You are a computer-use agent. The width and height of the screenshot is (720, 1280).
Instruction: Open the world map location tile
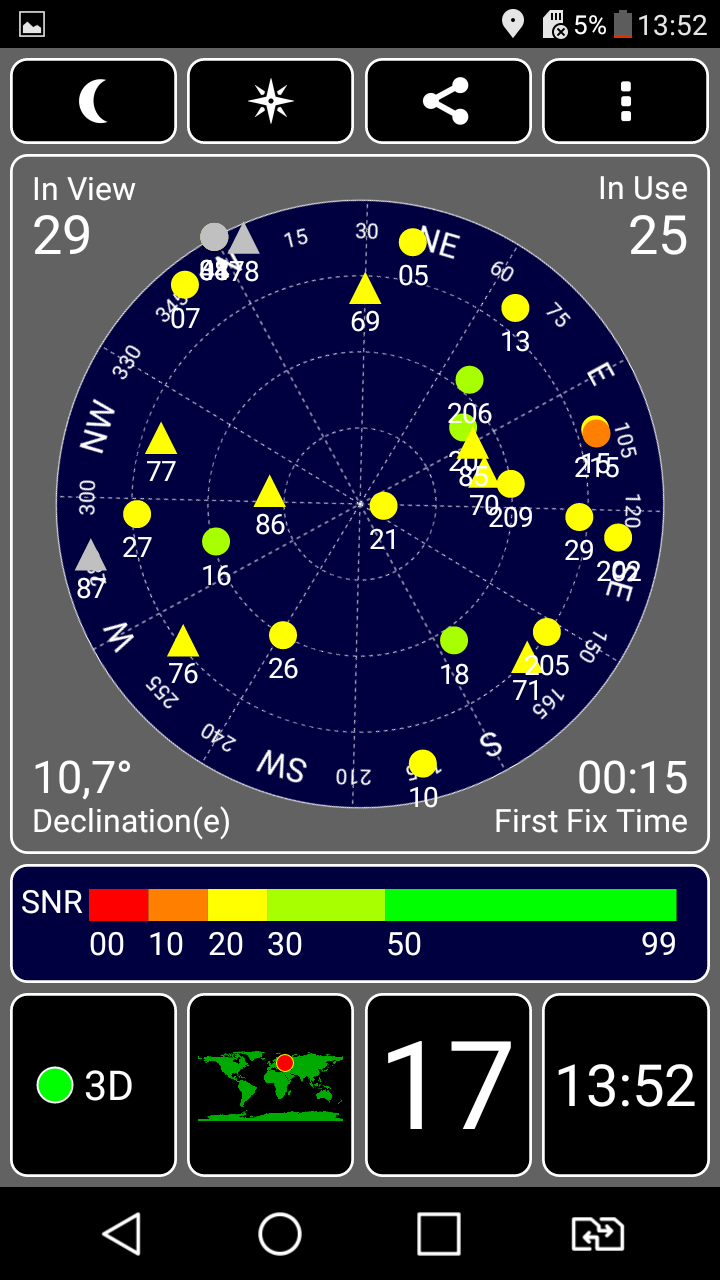coord(271,1085)
